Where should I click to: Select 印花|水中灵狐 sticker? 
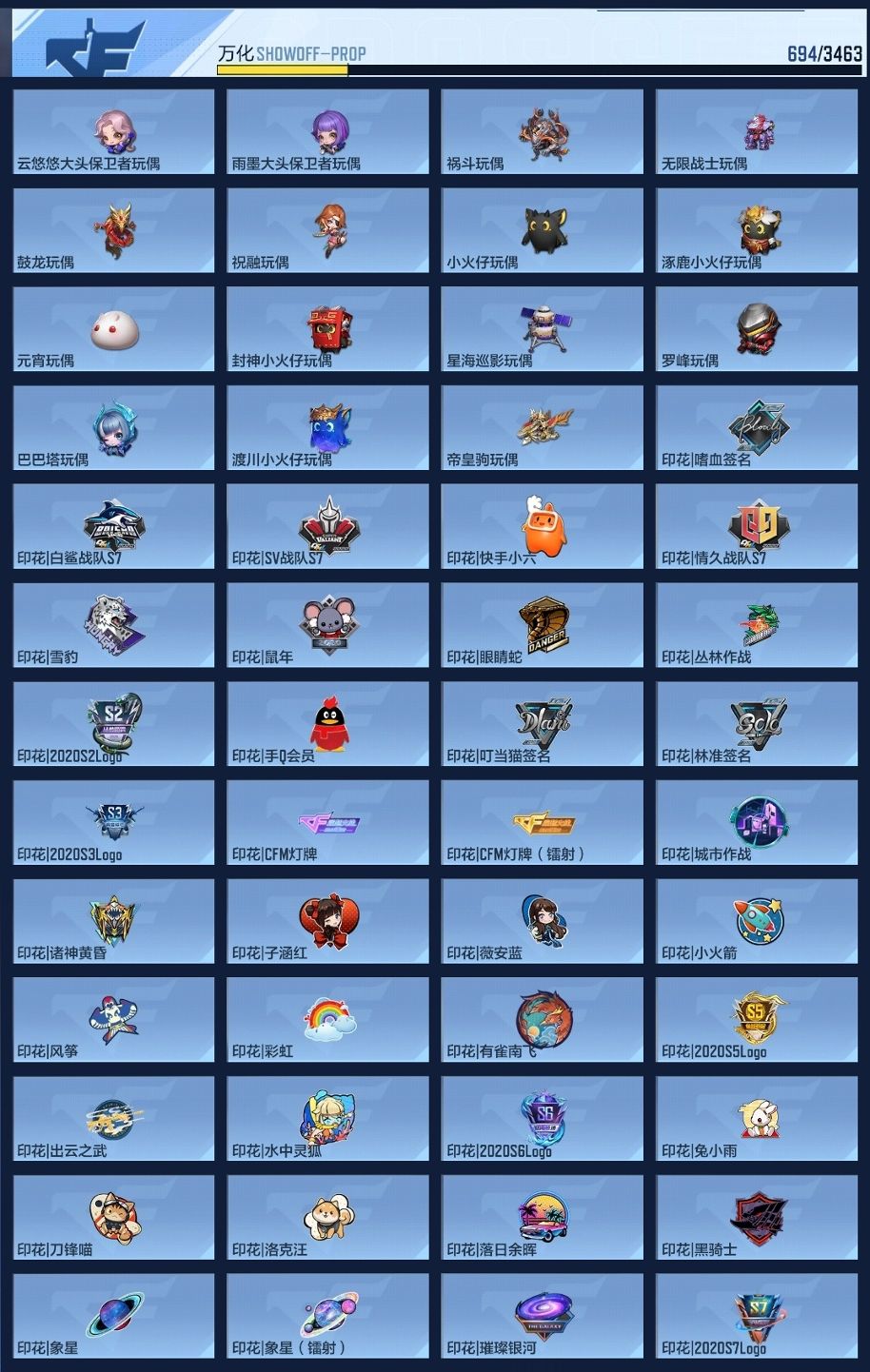coord(327,1119)
